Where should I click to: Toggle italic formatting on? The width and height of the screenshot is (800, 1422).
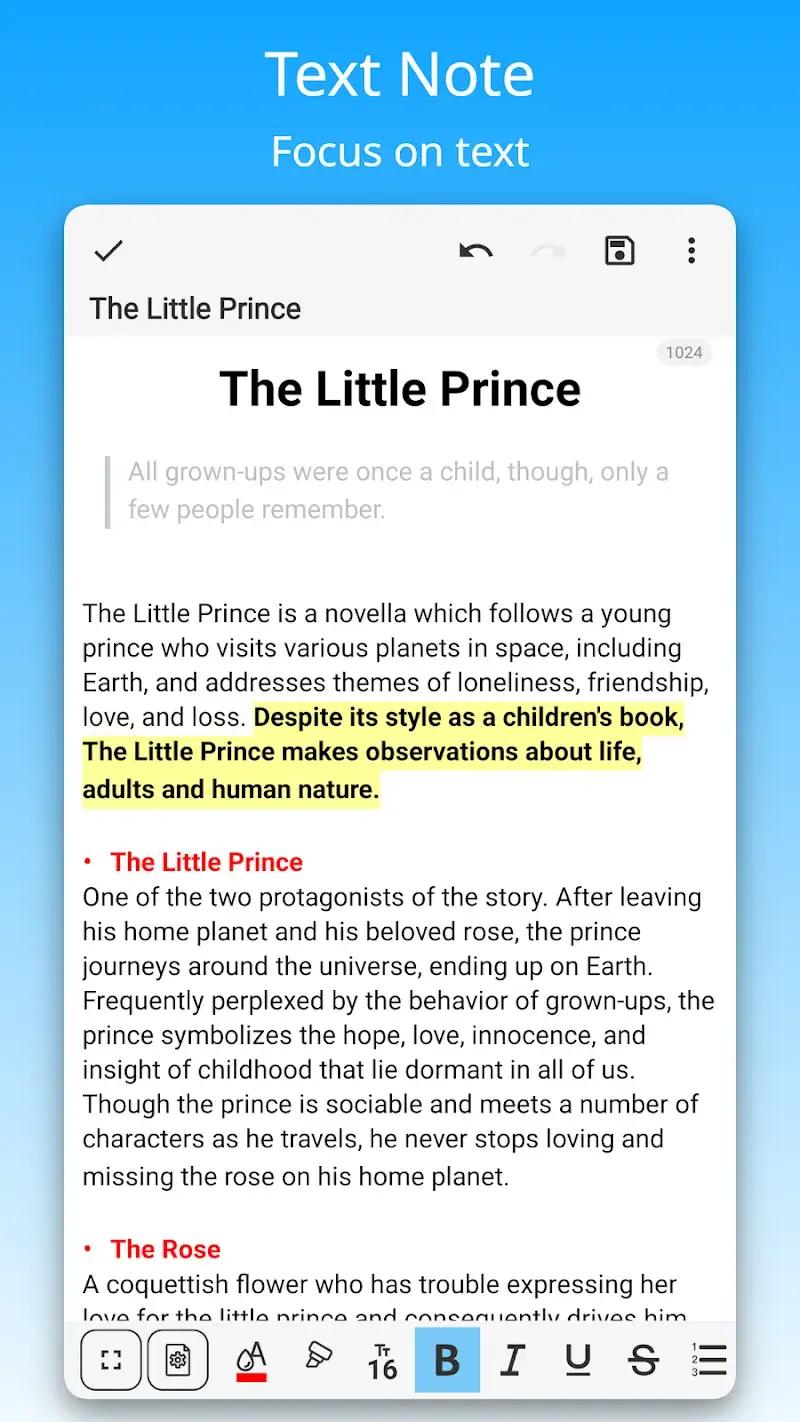(512, 1358)
